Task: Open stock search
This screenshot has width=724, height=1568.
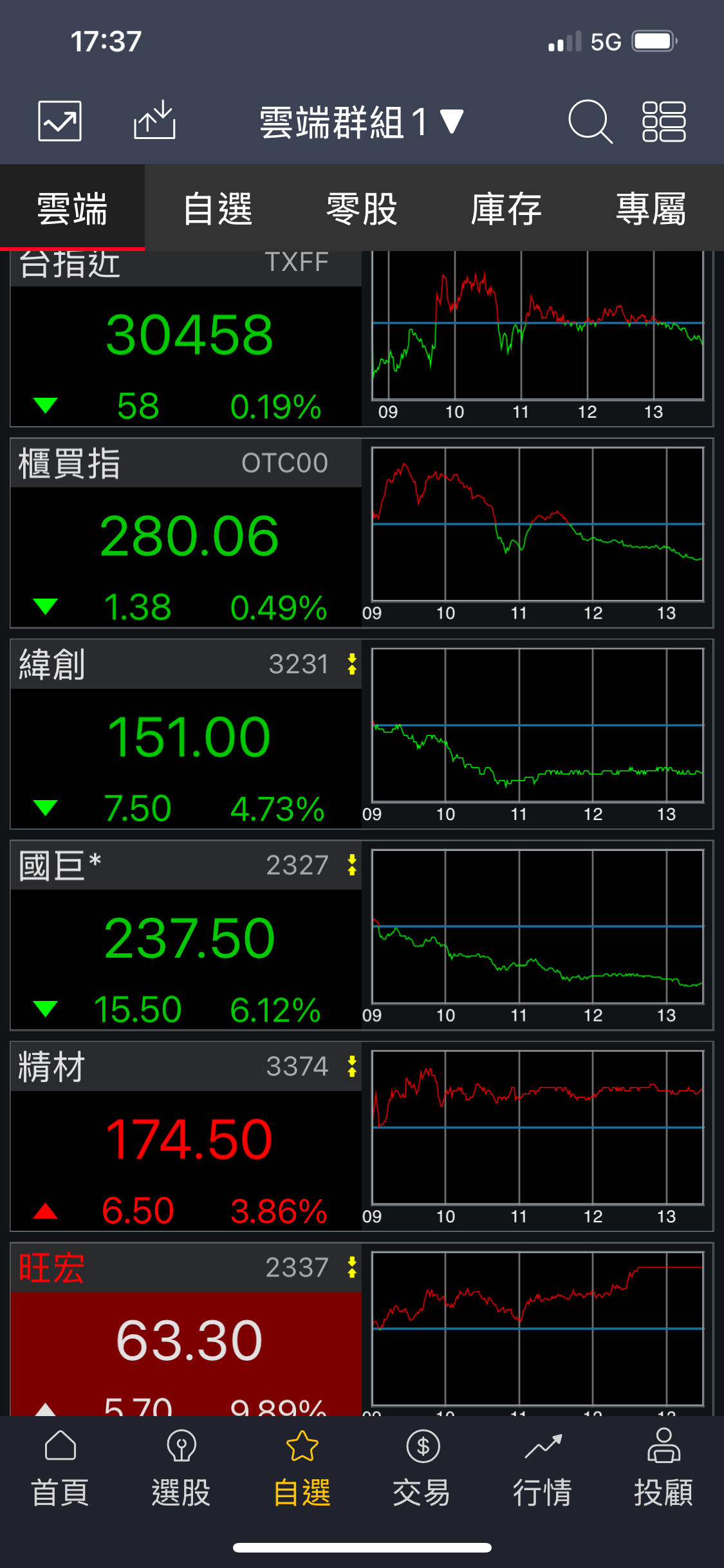Action: [589, 121]
